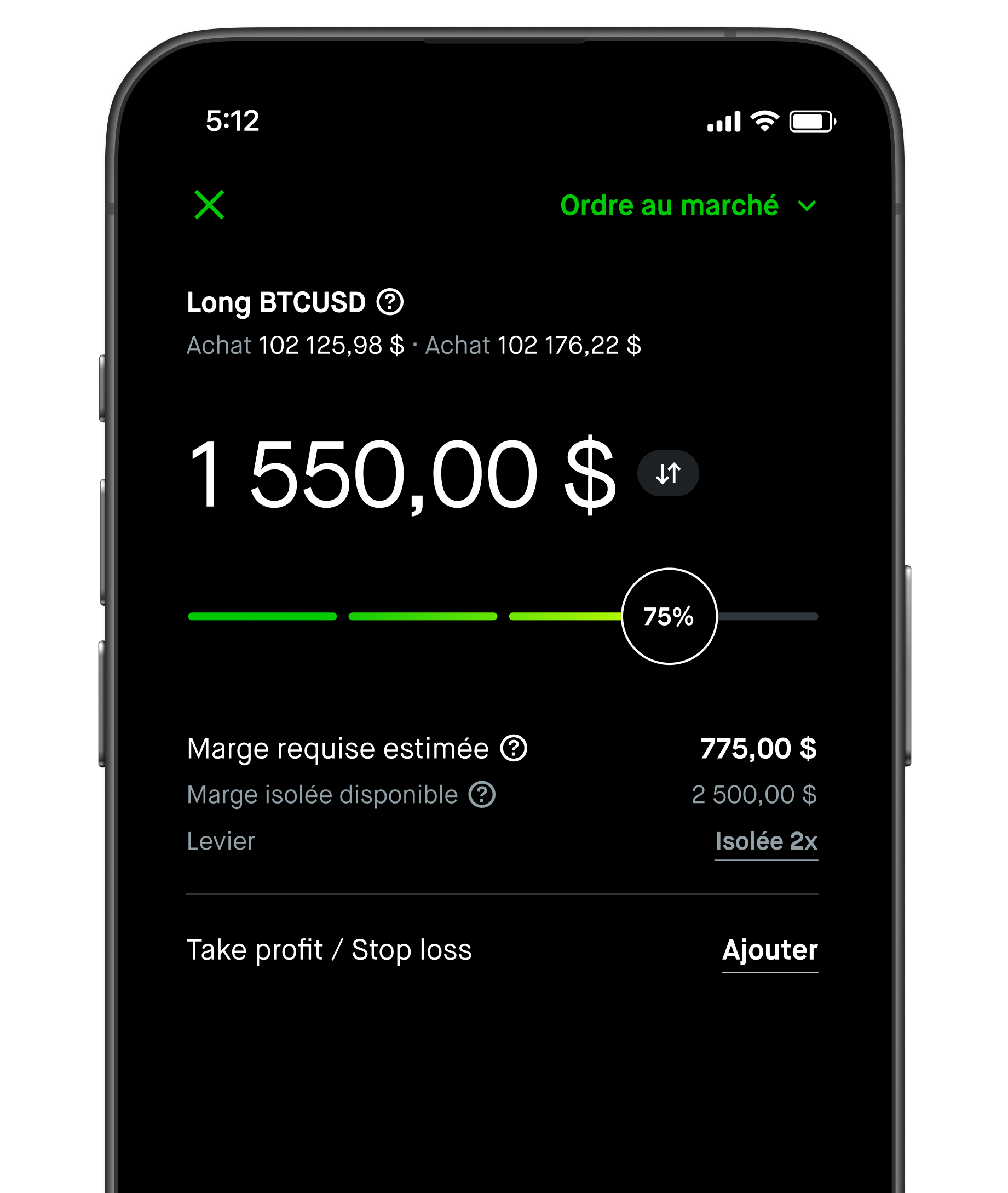Open the Ordre au marché order type dropdown
This screenshot has width=1008, height=1193.
click(x=688, y=205)
